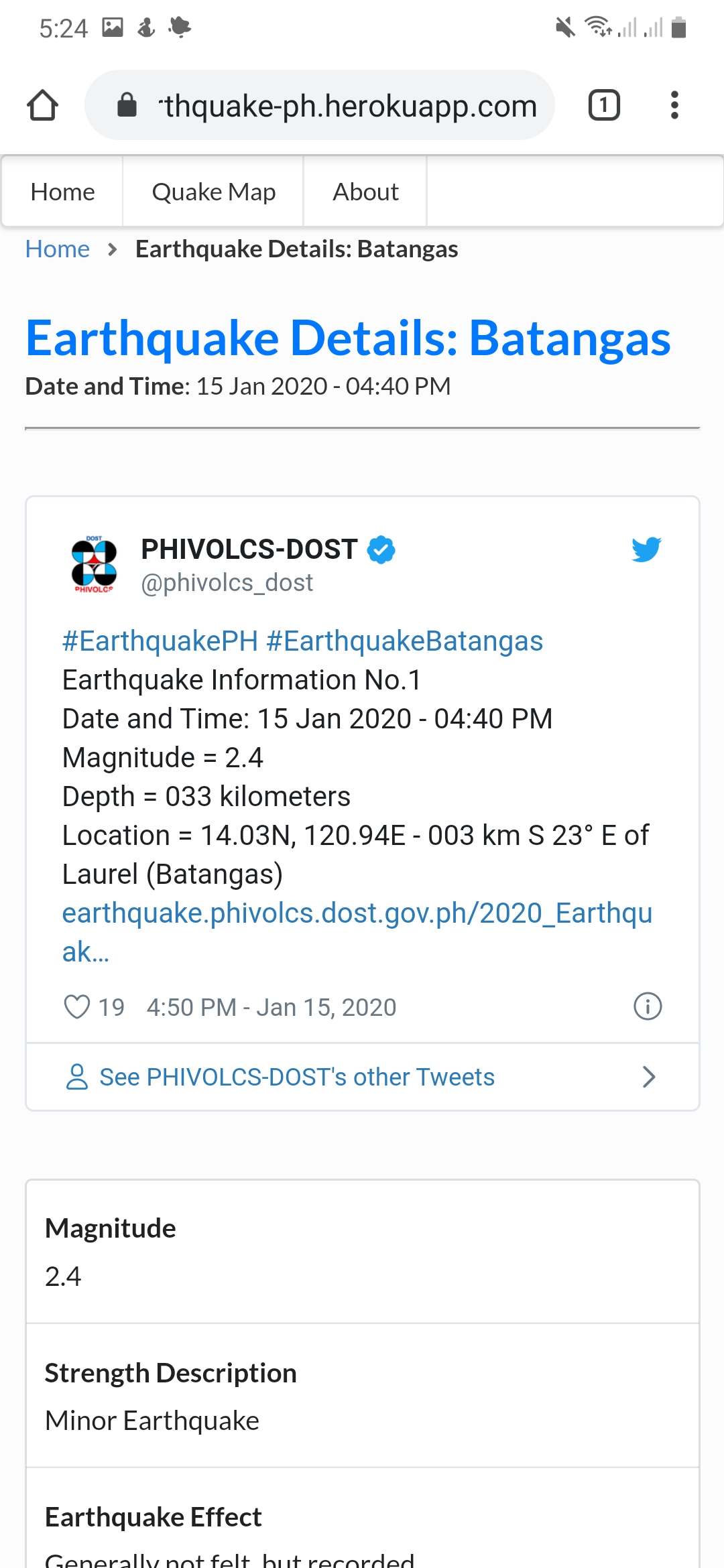This screenshot has height=1568, width=724.
Task: Open the tab switcher
Action: (604, 105)
